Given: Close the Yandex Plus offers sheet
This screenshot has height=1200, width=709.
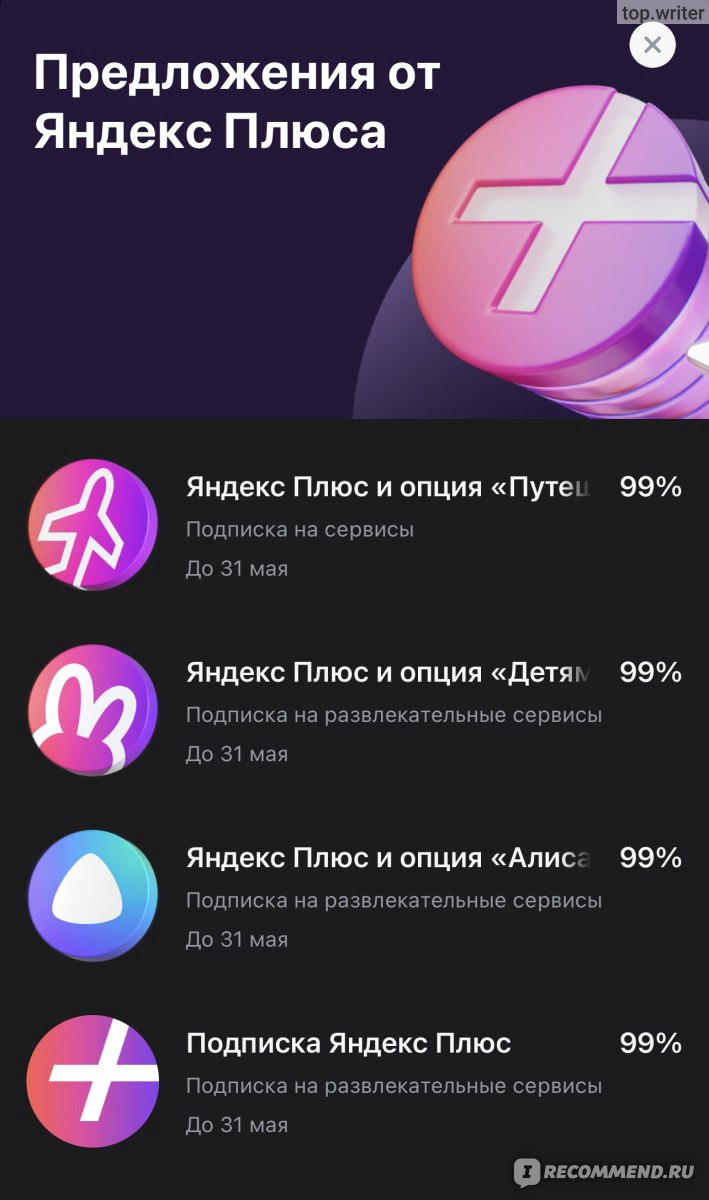Looking at the screenshot, I should [x=653, y=45].
